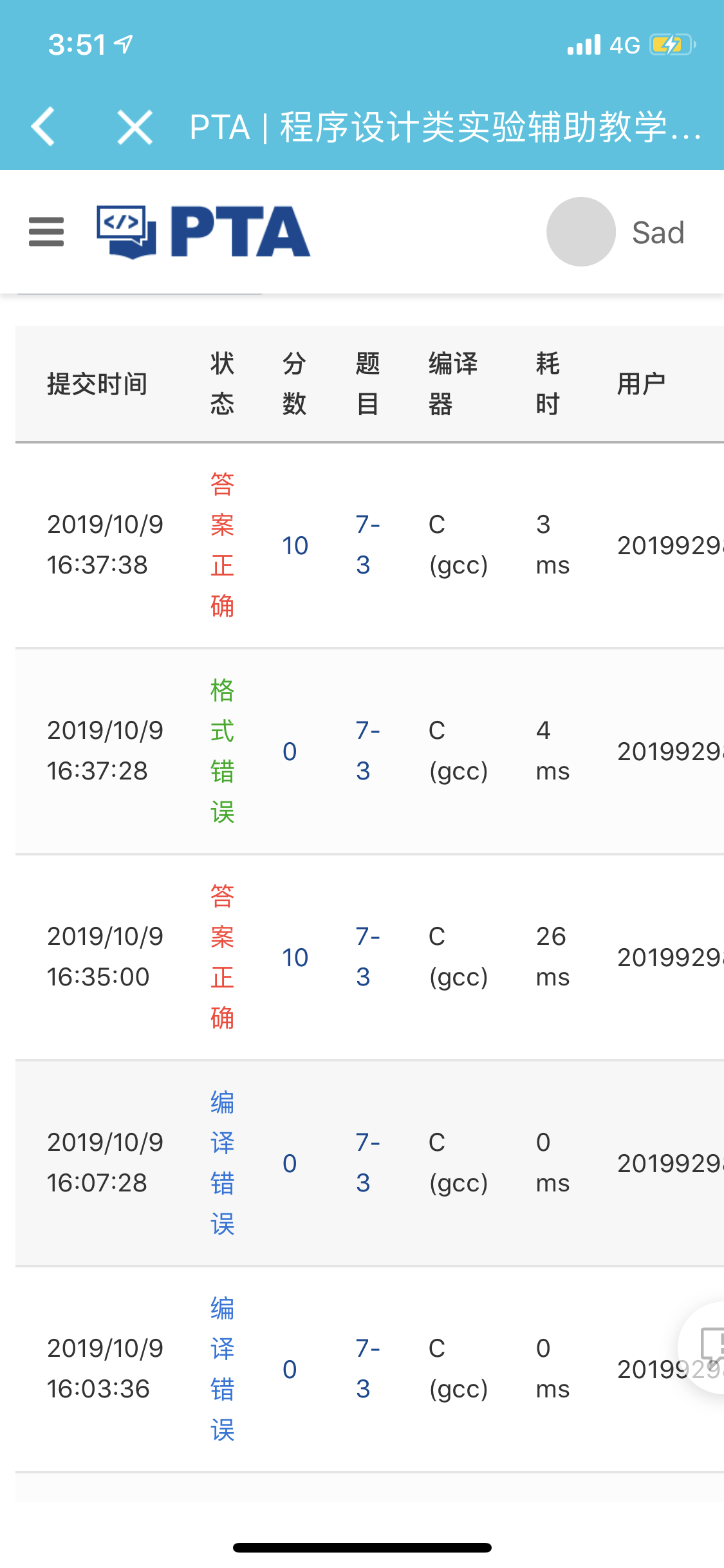
Task: Open score 10 of the 16:35:00 submission
Action: click(x=295, y=958)
